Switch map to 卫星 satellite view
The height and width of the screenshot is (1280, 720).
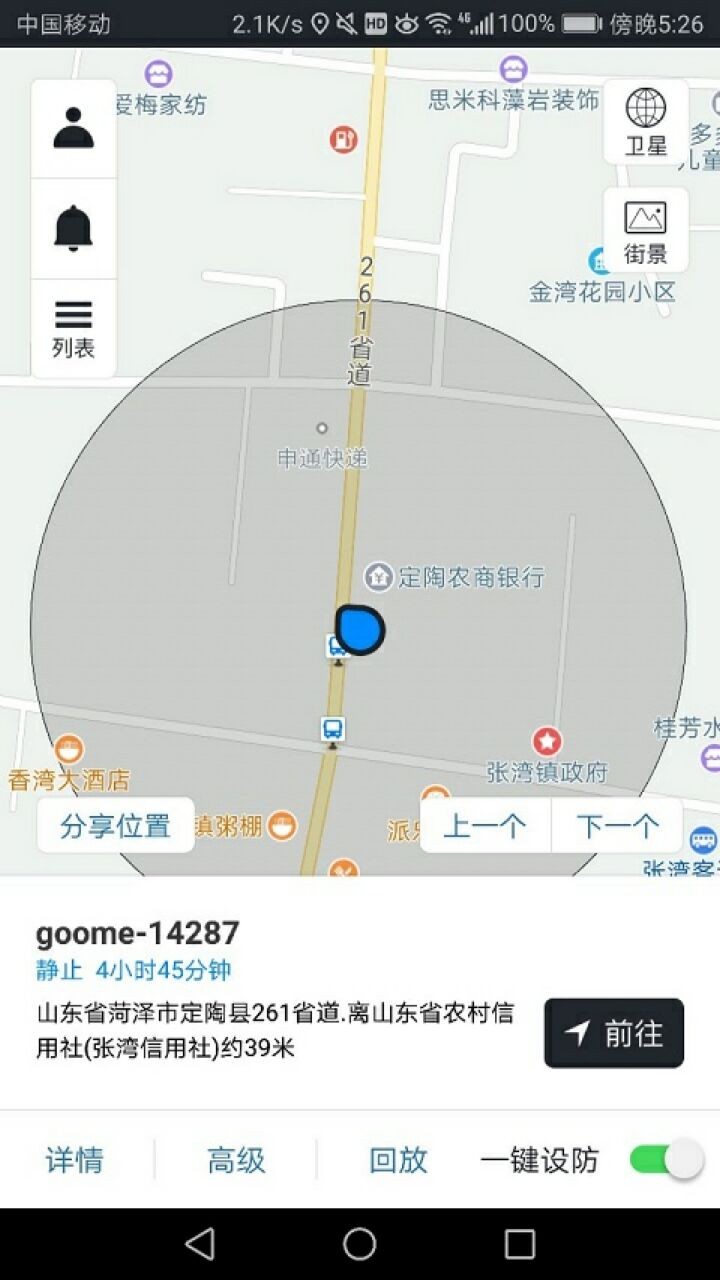tap(643, 122)
